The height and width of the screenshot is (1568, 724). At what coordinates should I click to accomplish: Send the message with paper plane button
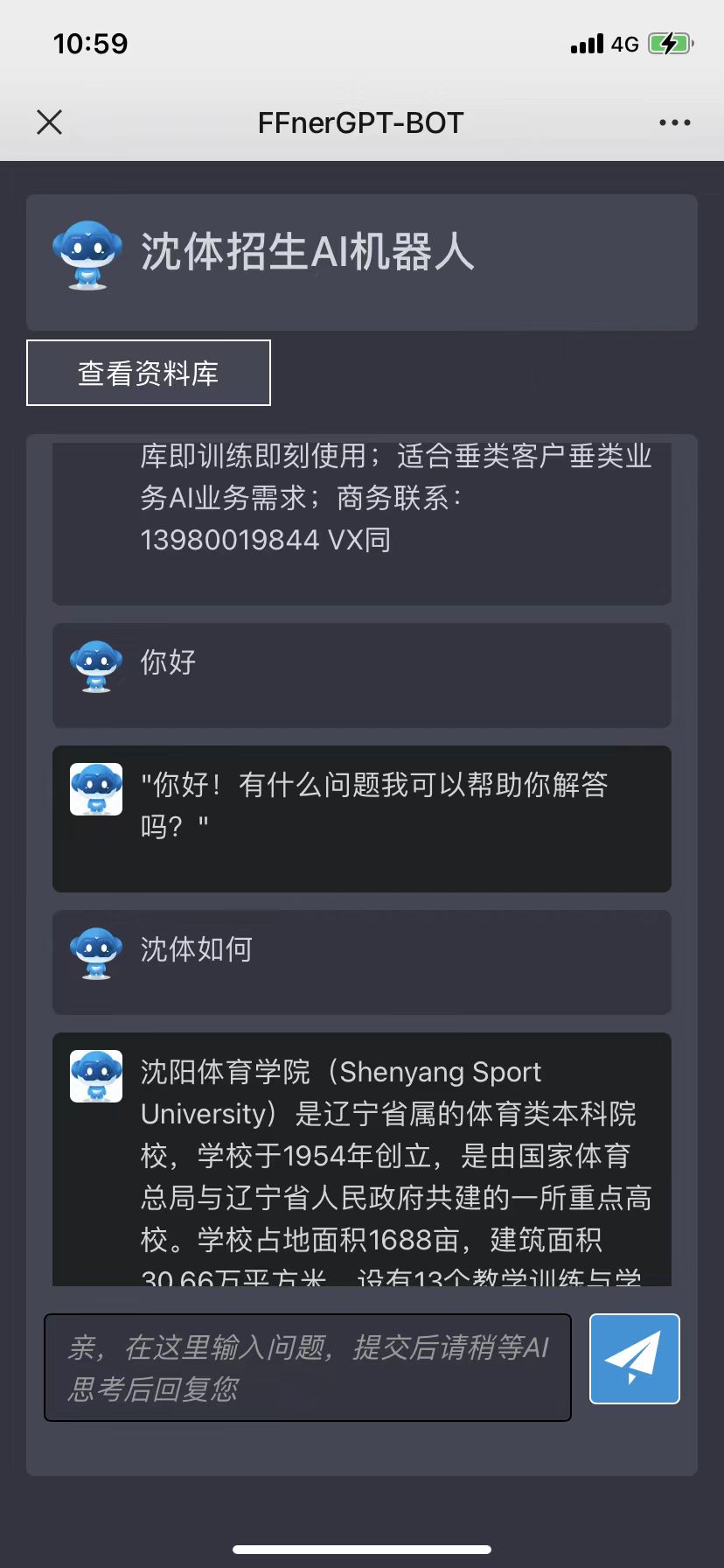point(634,1358)
